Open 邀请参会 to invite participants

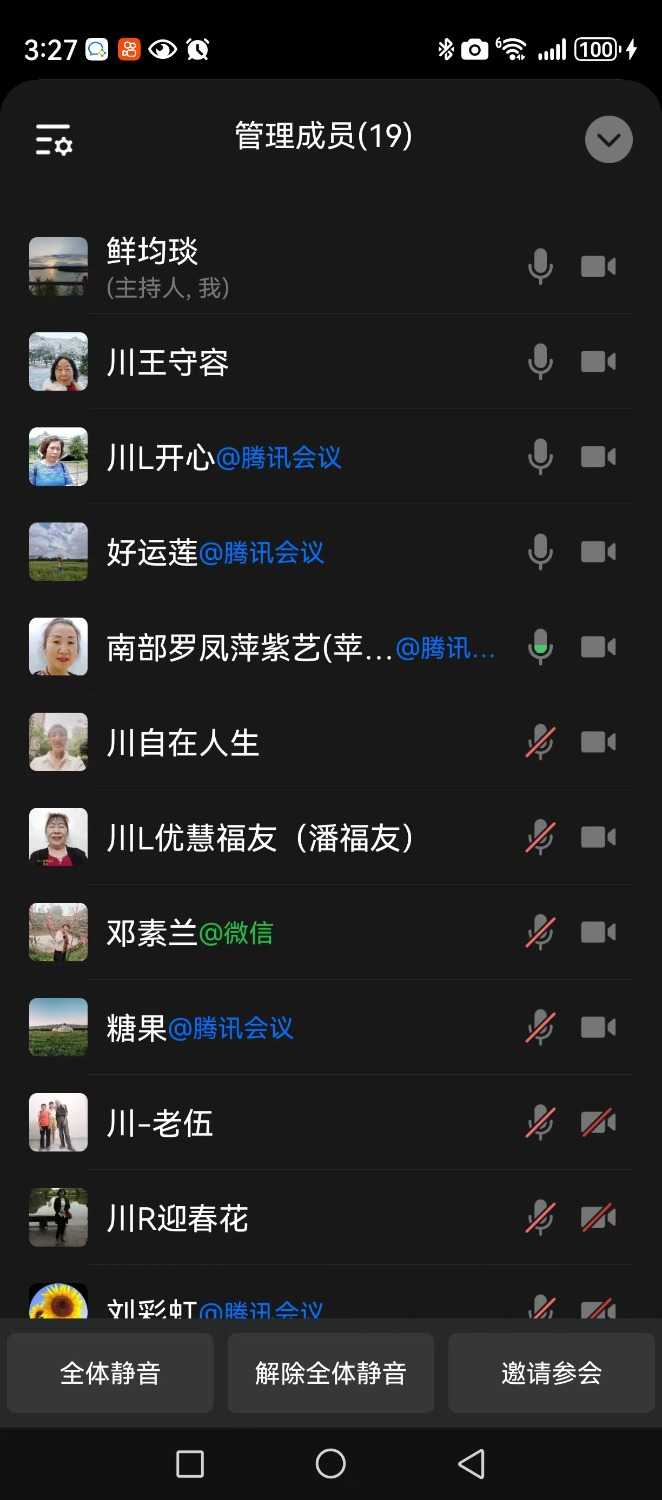551,1373
